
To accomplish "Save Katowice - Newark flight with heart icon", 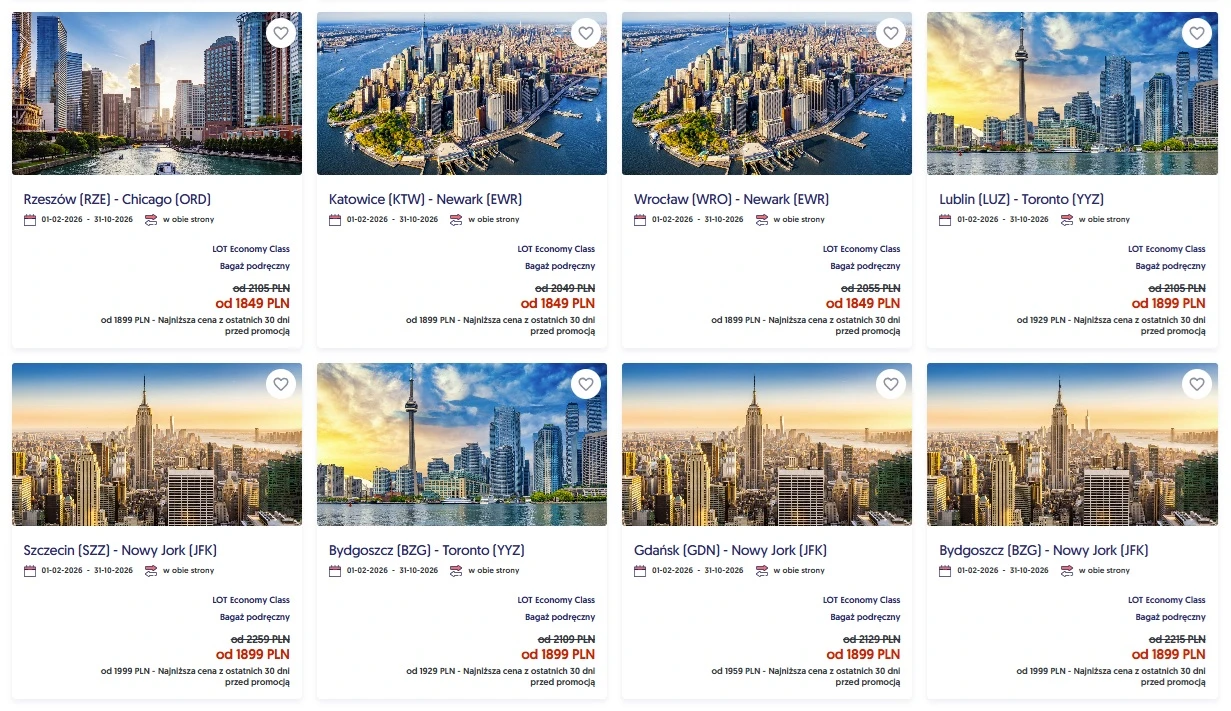I will tap(586, 33).
